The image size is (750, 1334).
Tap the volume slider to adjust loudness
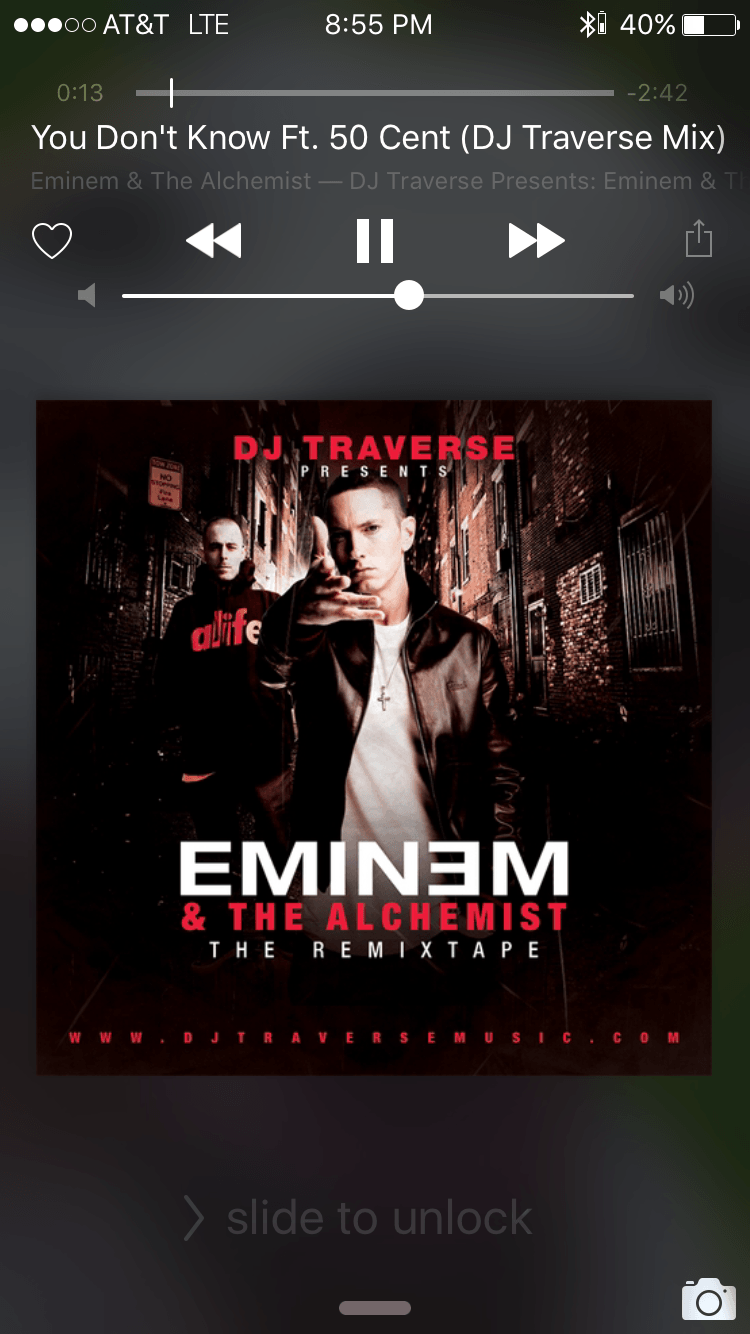pyautogui.click(x=408, y=296)
